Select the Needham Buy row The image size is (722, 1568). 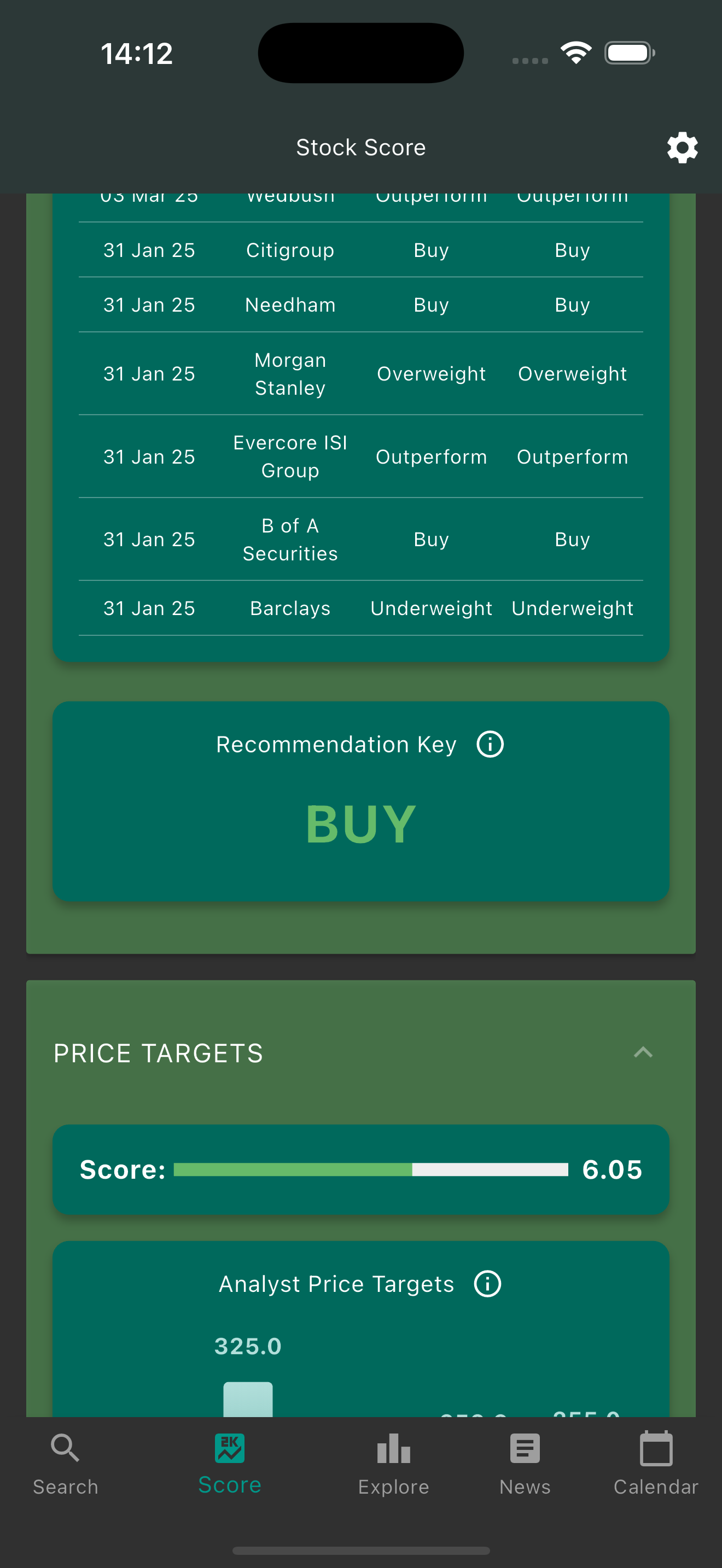click(x=361, y=305)
